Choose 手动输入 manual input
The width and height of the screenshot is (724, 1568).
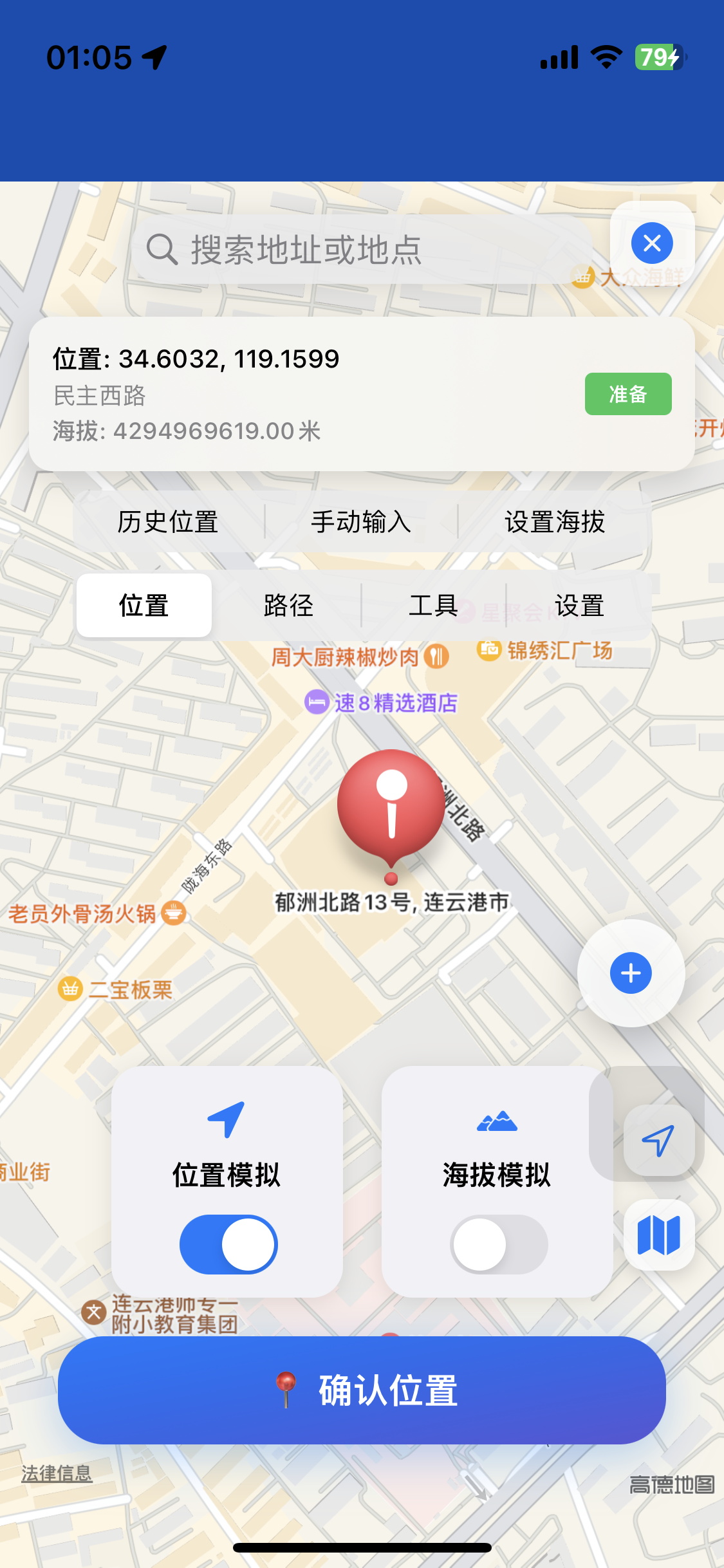[361, 523]
